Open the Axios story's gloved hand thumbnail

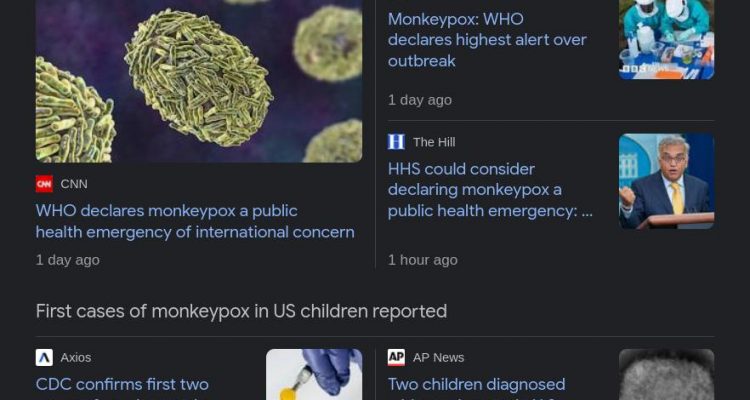click(x=314, y=376)
